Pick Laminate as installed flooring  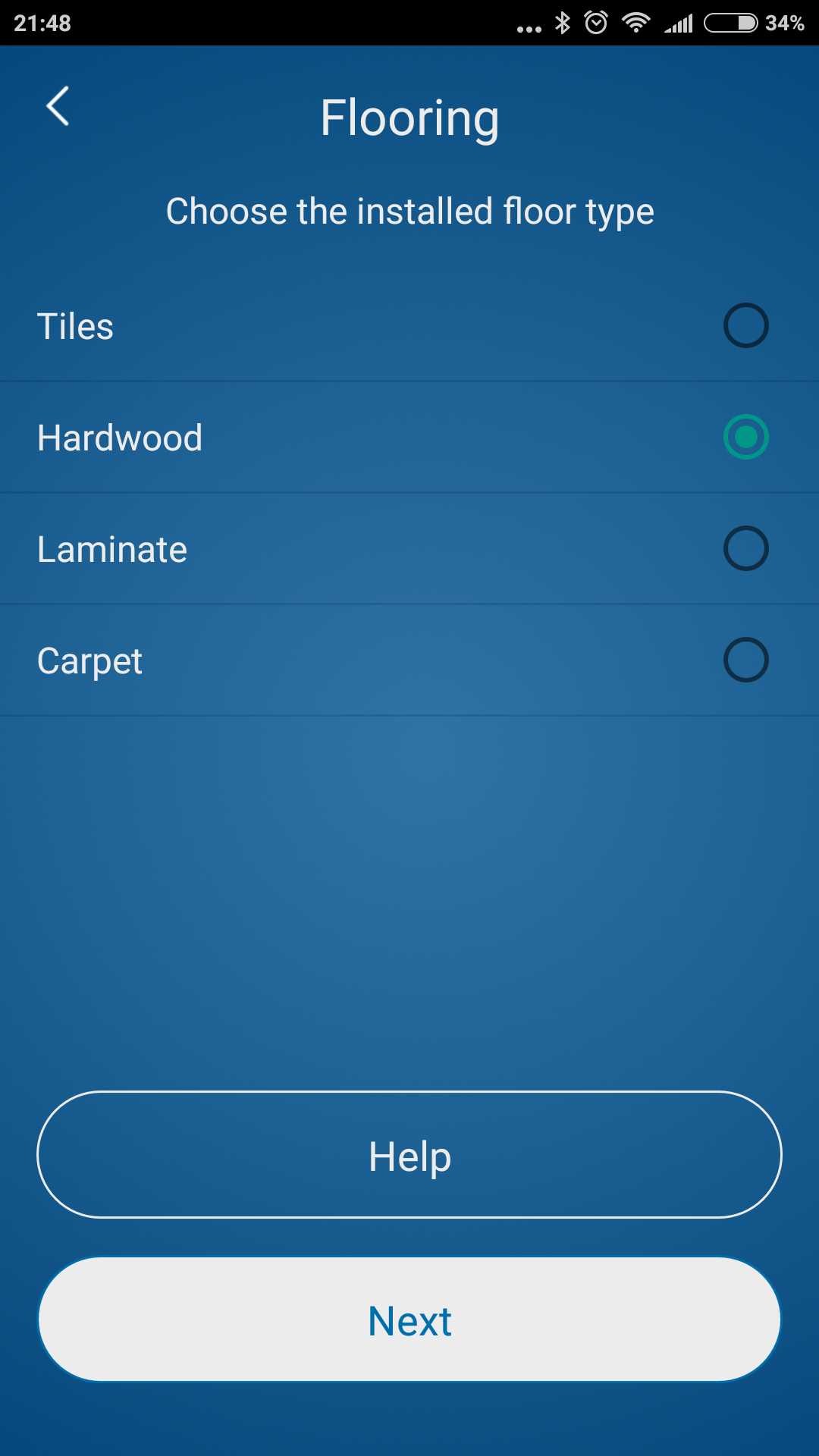[745, 548]
